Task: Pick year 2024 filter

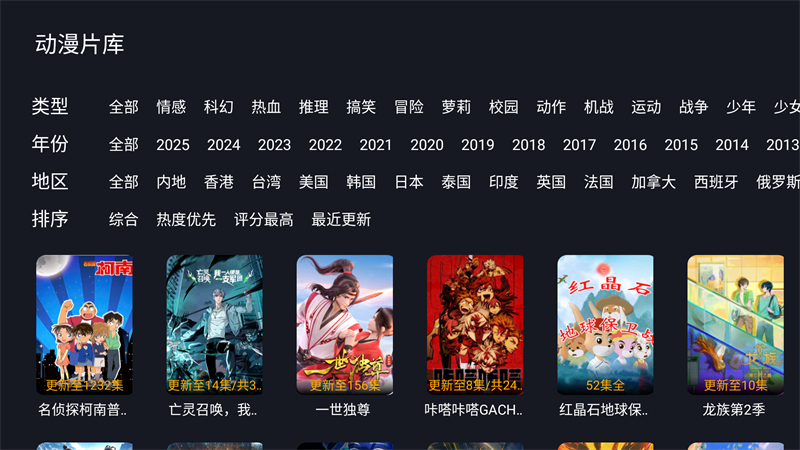Action: coord(224,145)
